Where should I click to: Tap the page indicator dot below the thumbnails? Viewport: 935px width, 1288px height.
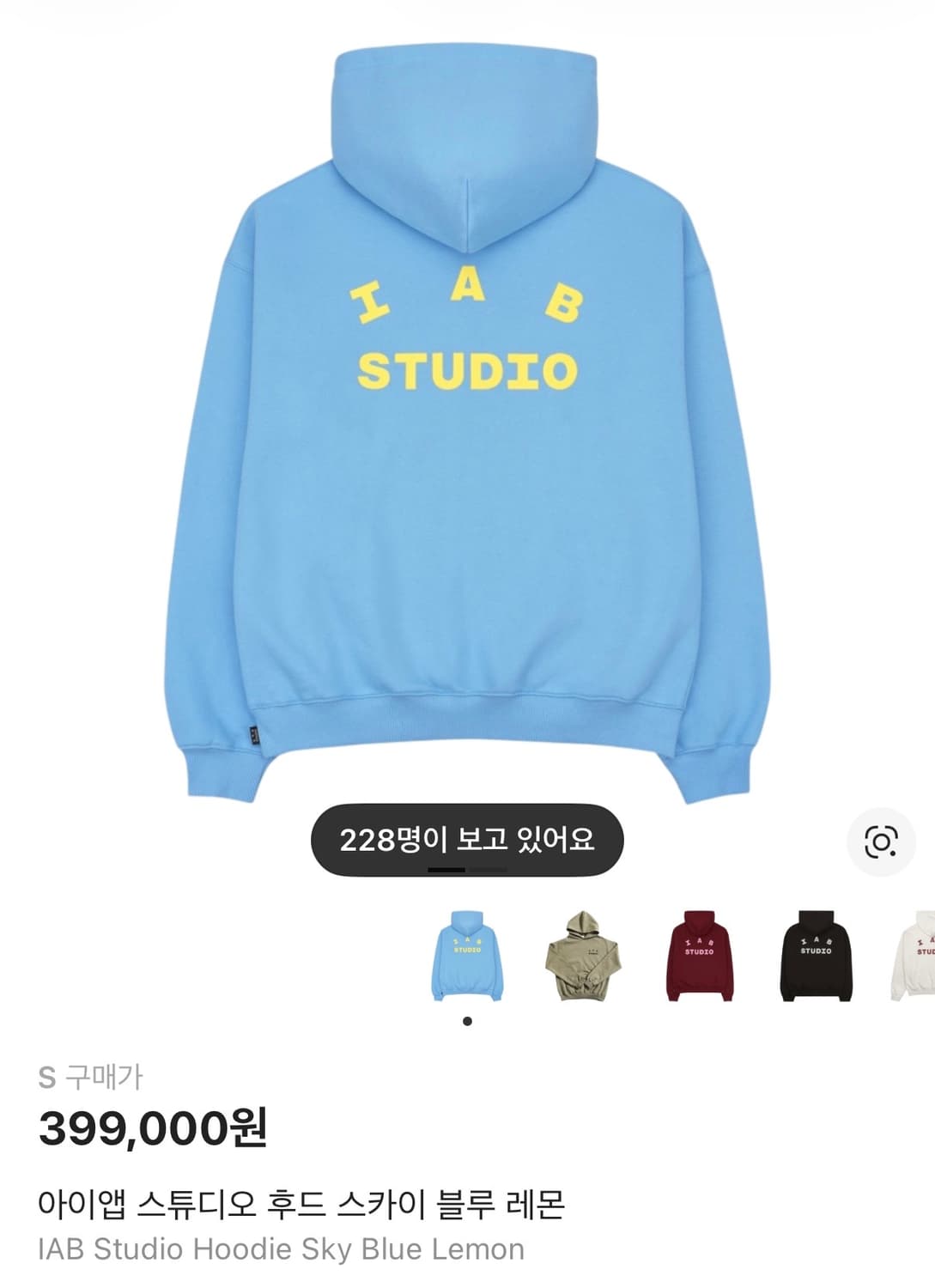[468, 1020]
